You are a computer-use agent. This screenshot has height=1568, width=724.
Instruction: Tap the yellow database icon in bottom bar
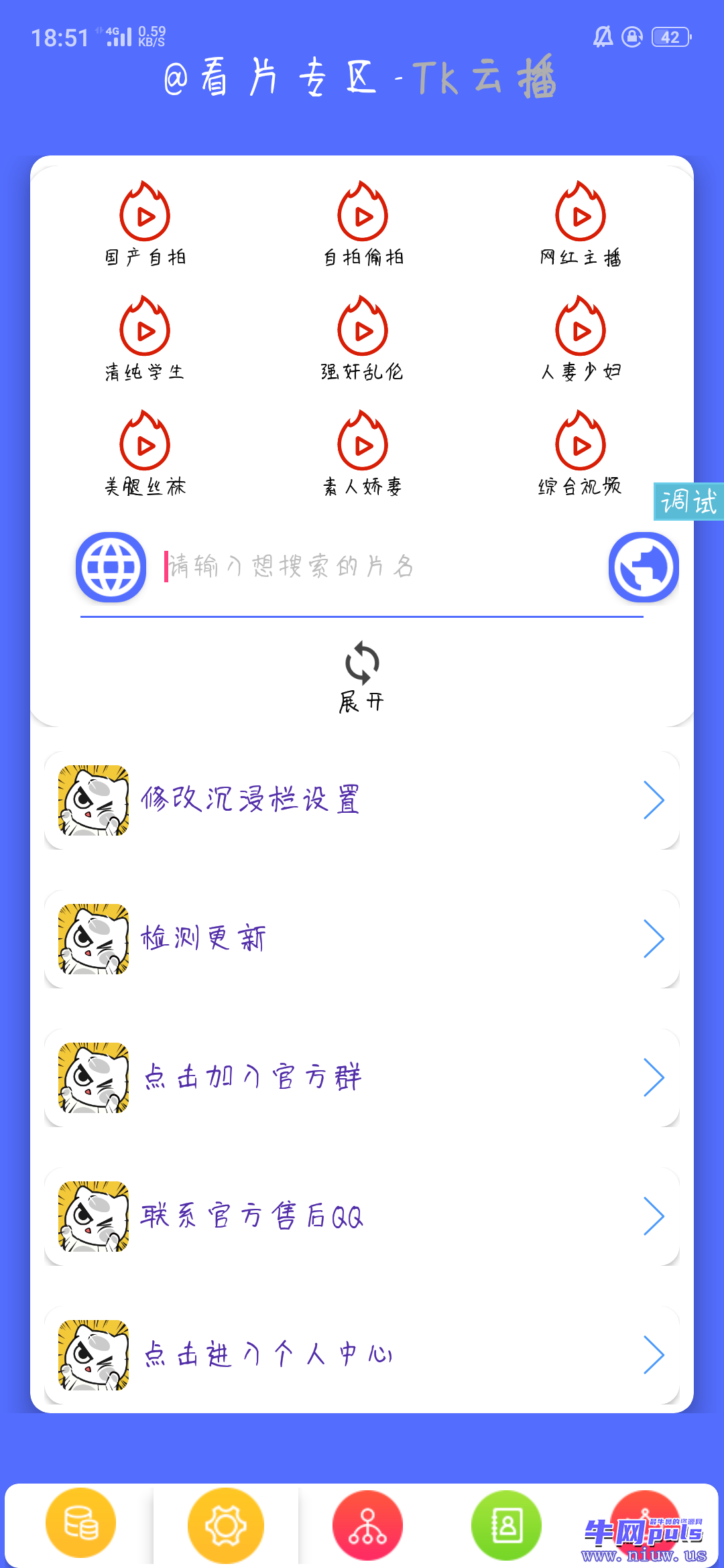(80, 1524)
